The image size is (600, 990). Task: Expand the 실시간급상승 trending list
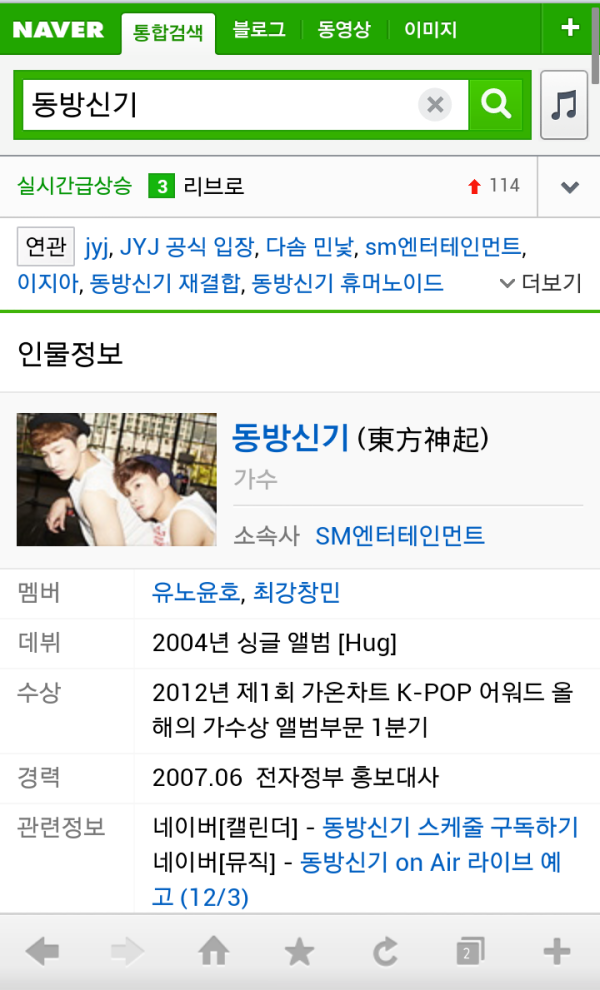coord(569,186)
